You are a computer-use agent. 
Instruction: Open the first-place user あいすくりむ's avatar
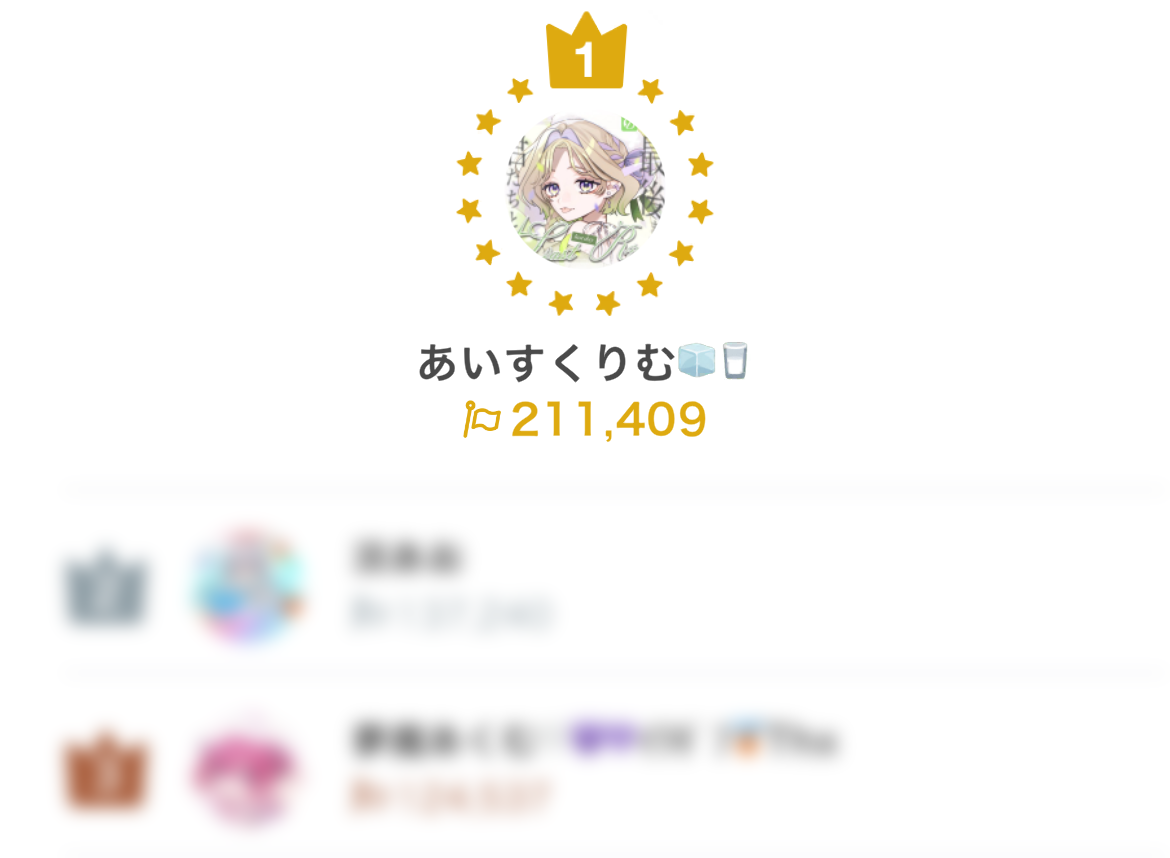click(585, 192)
